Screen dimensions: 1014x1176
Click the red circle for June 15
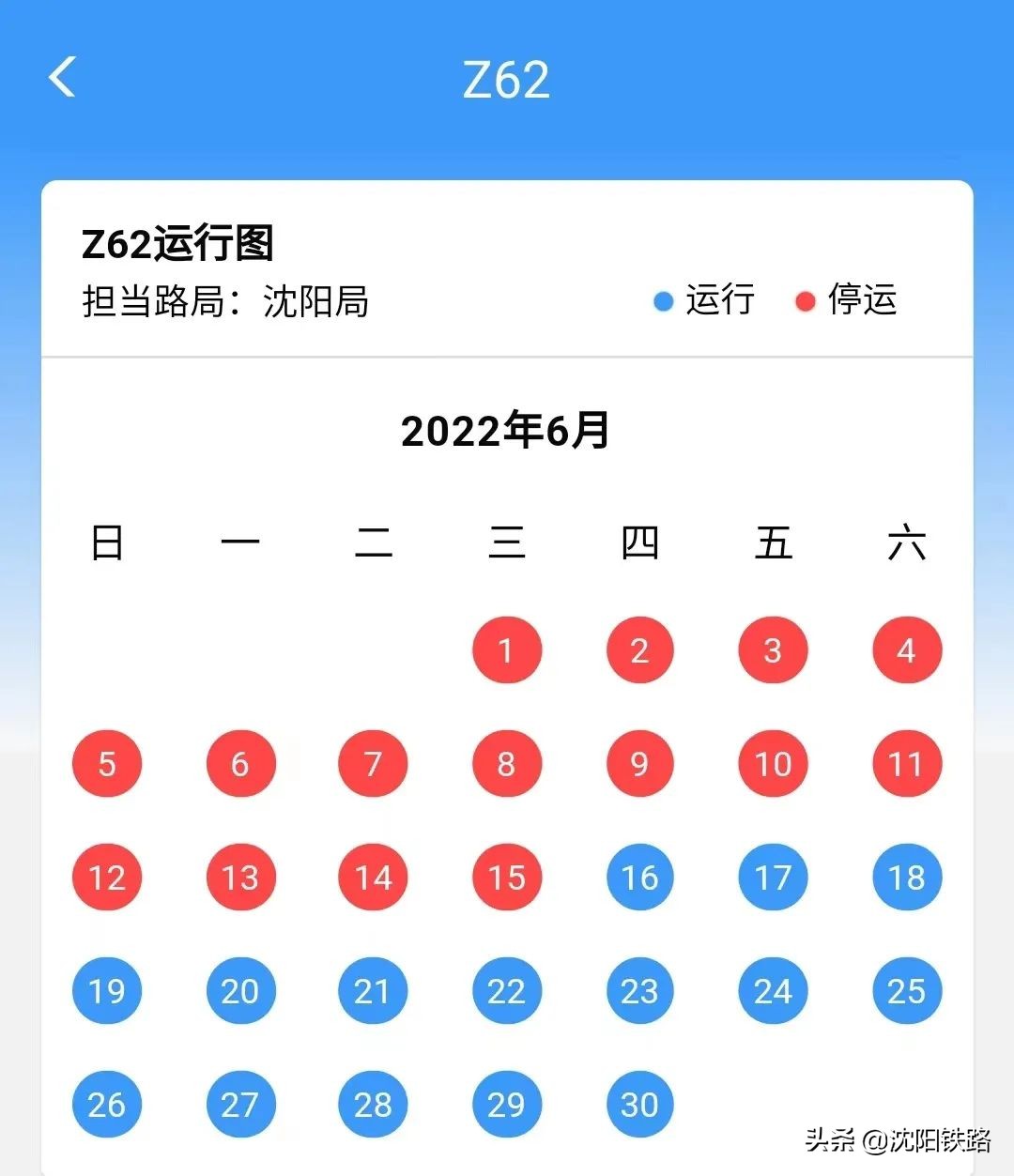(507, 878)
